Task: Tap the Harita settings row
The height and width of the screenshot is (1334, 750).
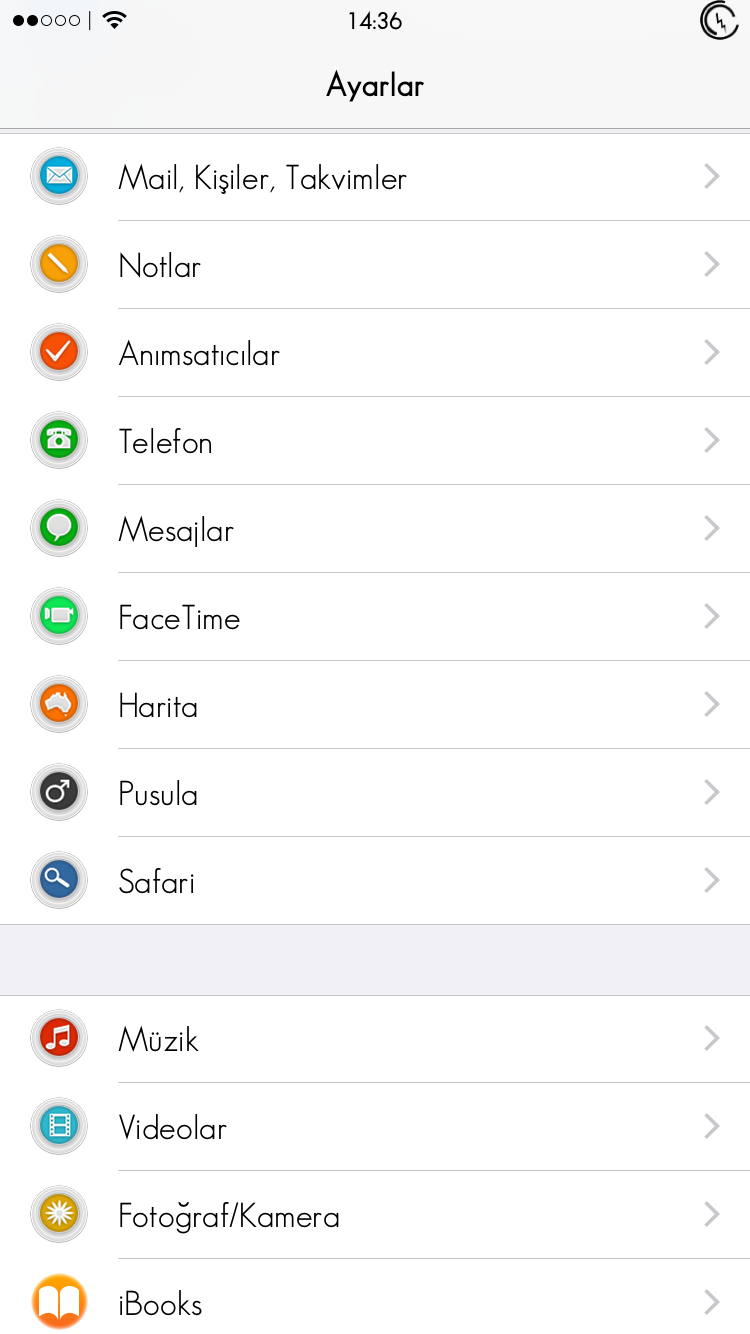Action: point(375,705)
